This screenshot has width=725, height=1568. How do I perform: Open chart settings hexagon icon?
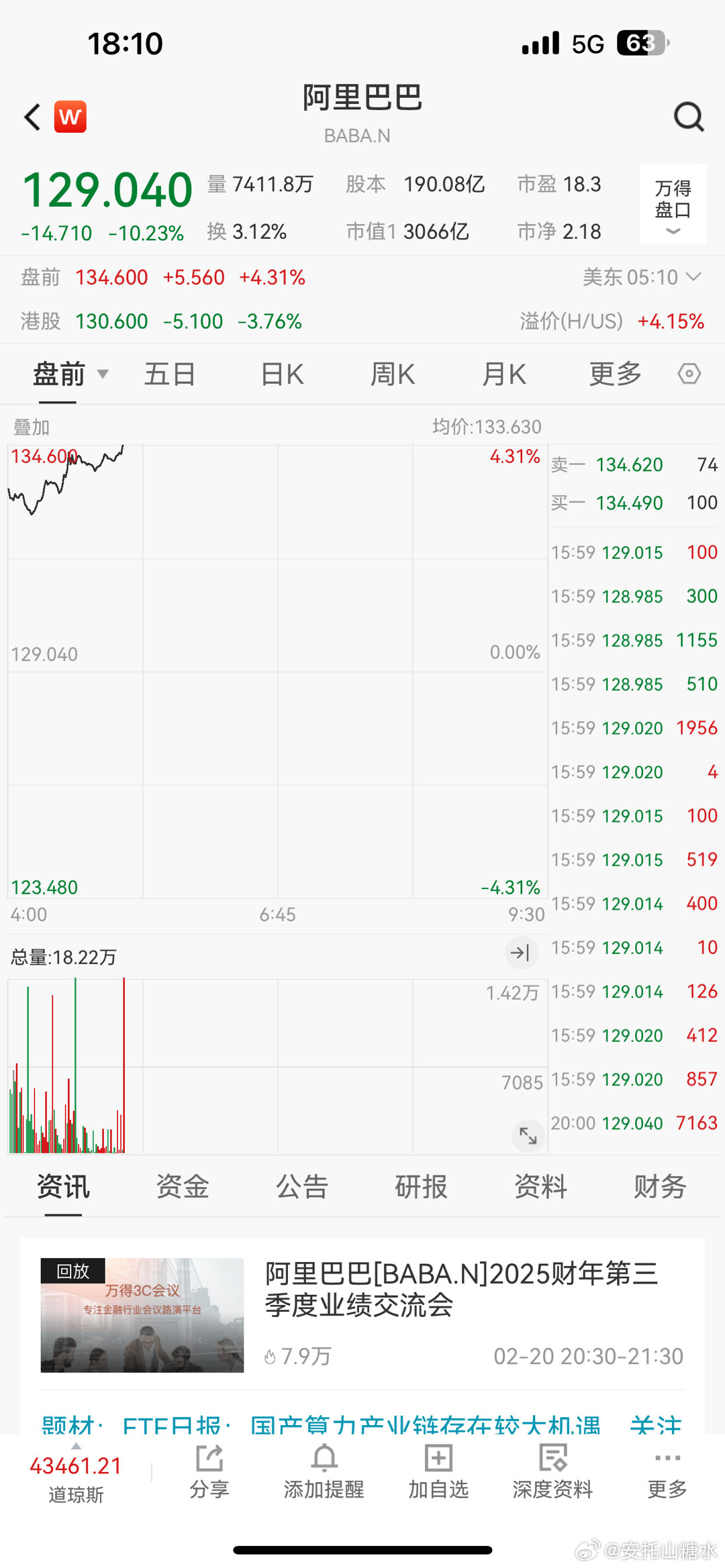689,374
